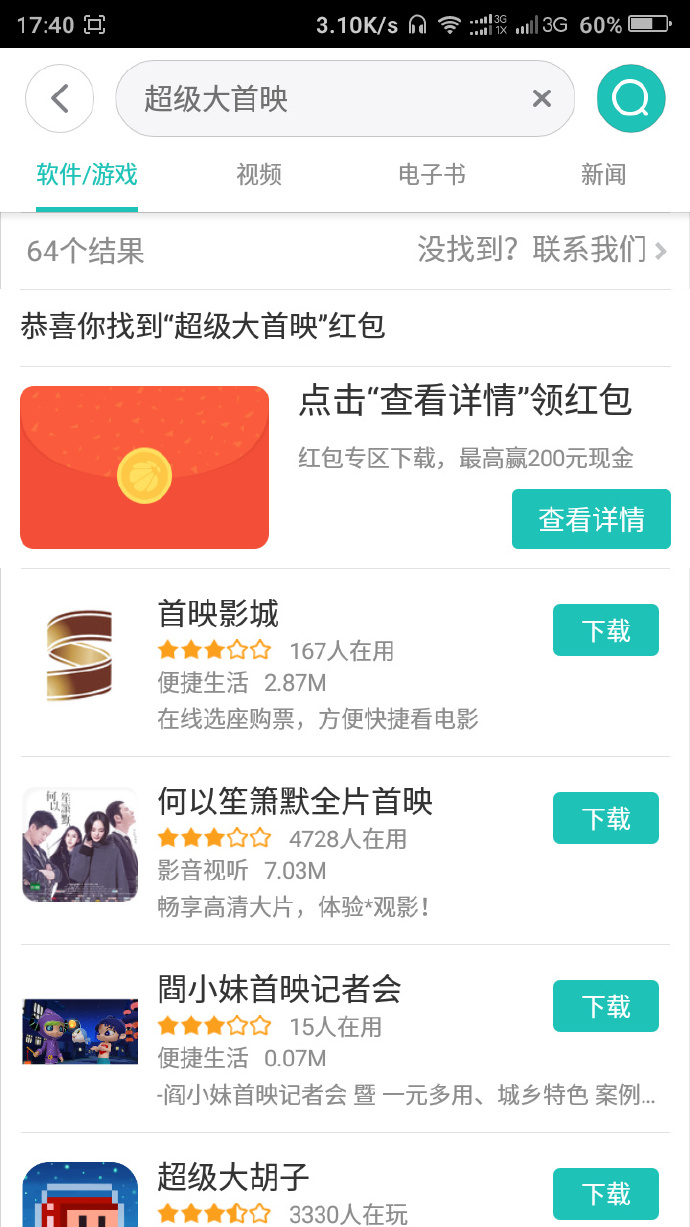This screenshot has width=690, height=1227.
Task: Download 何以笙箫默全片首映
Action: (x=605, y=818)
